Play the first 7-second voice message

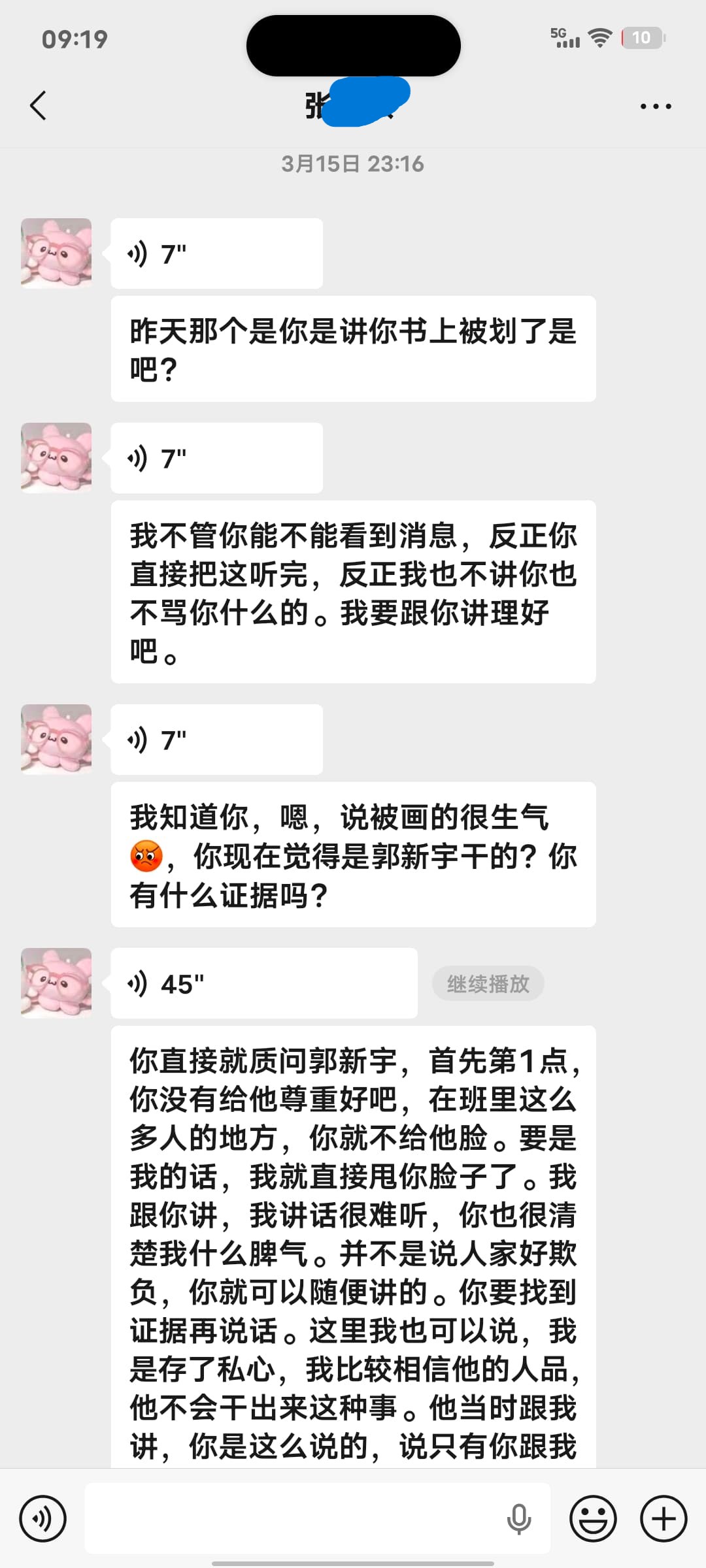coord(216,253)
